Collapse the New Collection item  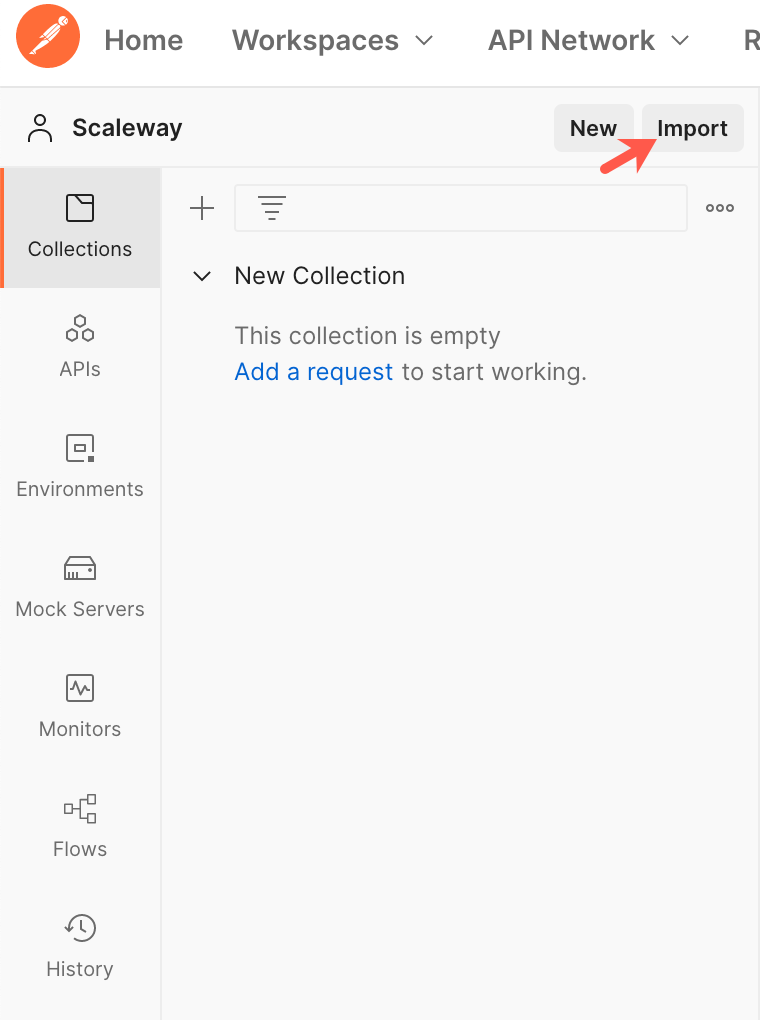pos(202,276)
